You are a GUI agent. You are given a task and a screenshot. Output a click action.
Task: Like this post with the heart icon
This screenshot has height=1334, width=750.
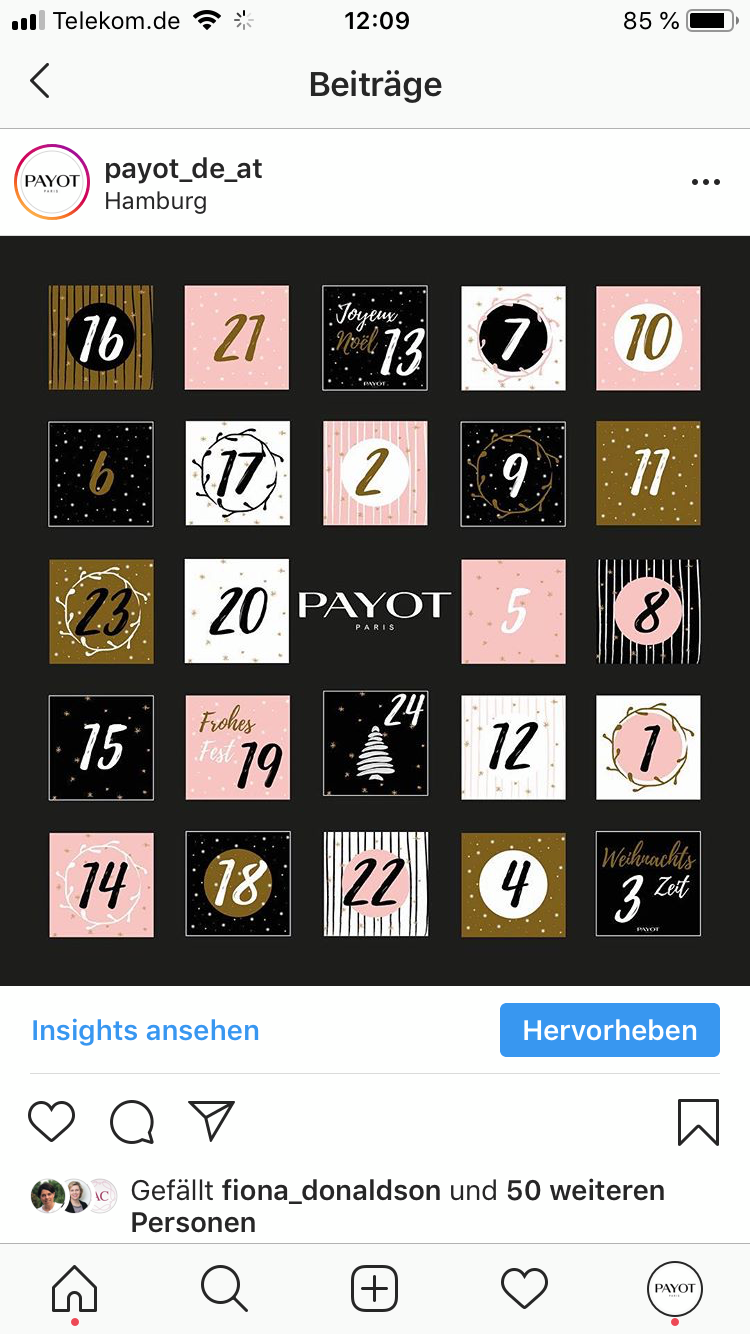(x=51, y=1122)
